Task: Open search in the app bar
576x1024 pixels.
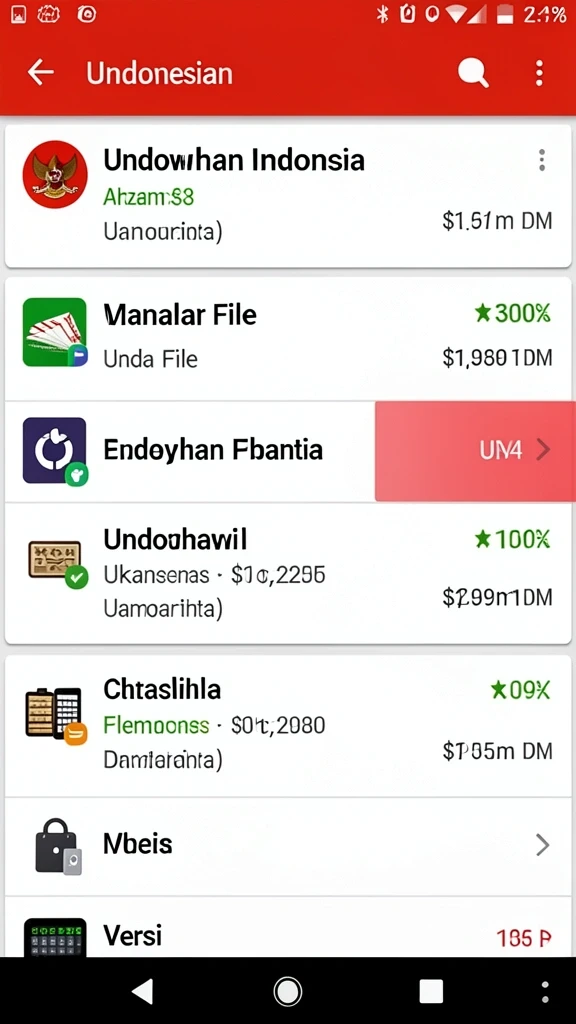Action: pyautogui.click(x=473, y=72)
